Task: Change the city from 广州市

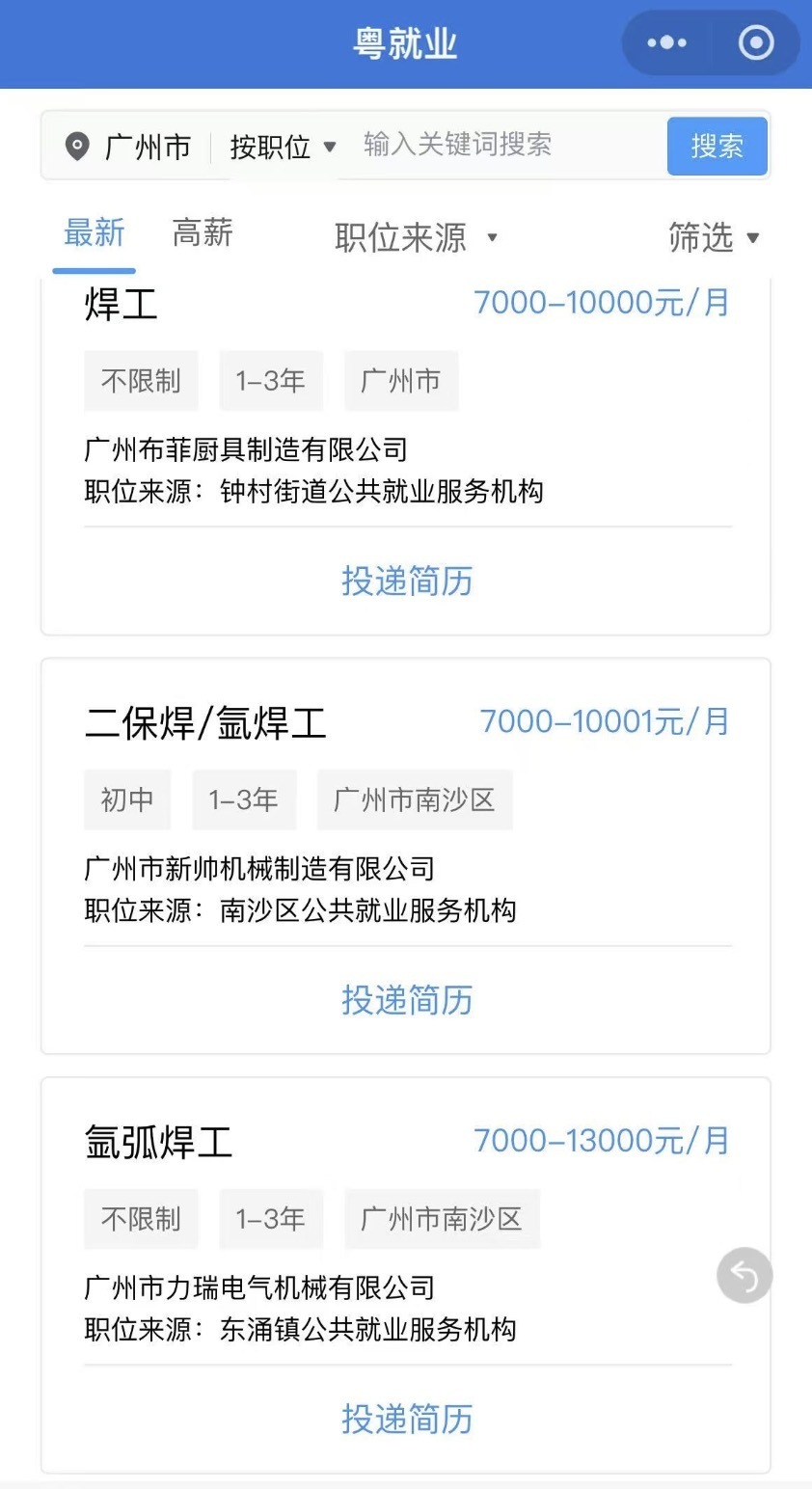Action: tap(129, 147)
